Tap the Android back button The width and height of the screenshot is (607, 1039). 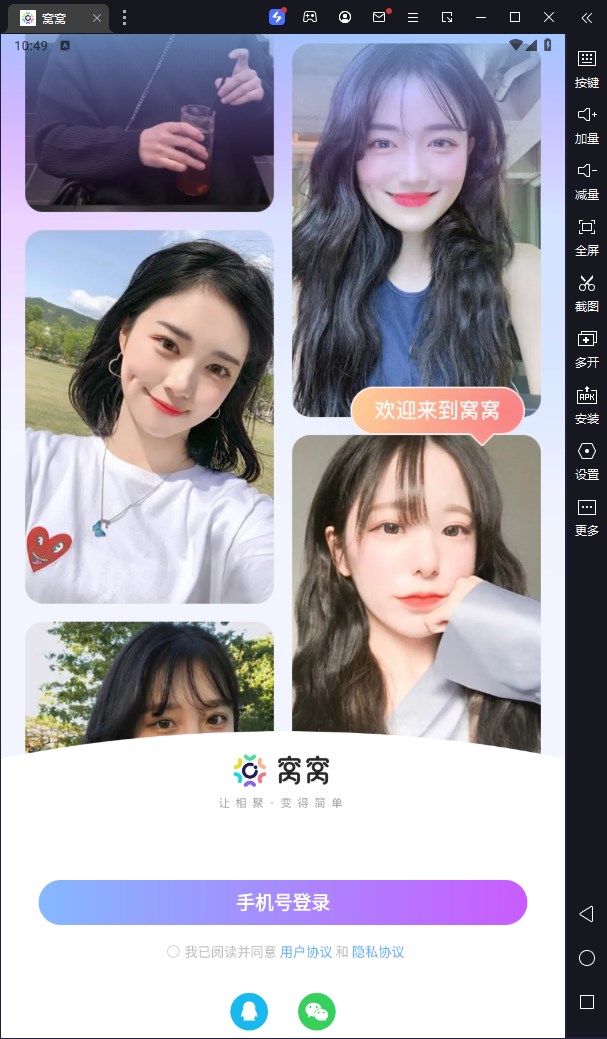tap(587, 914)
